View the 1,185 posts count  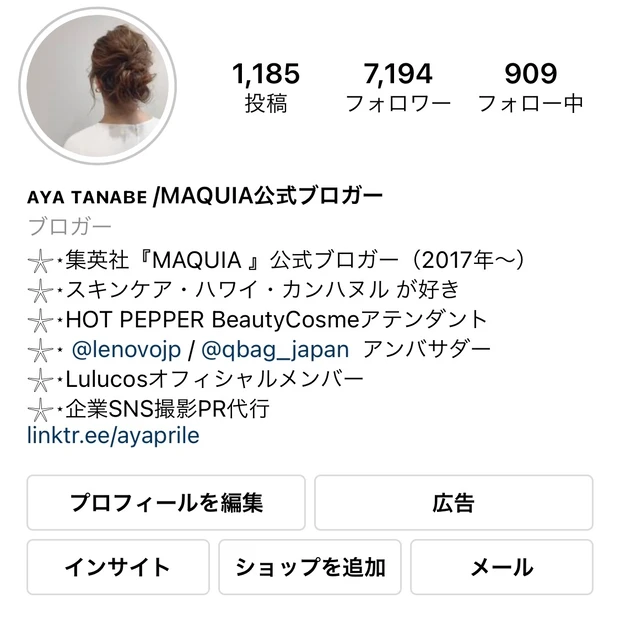click(266, 87)
